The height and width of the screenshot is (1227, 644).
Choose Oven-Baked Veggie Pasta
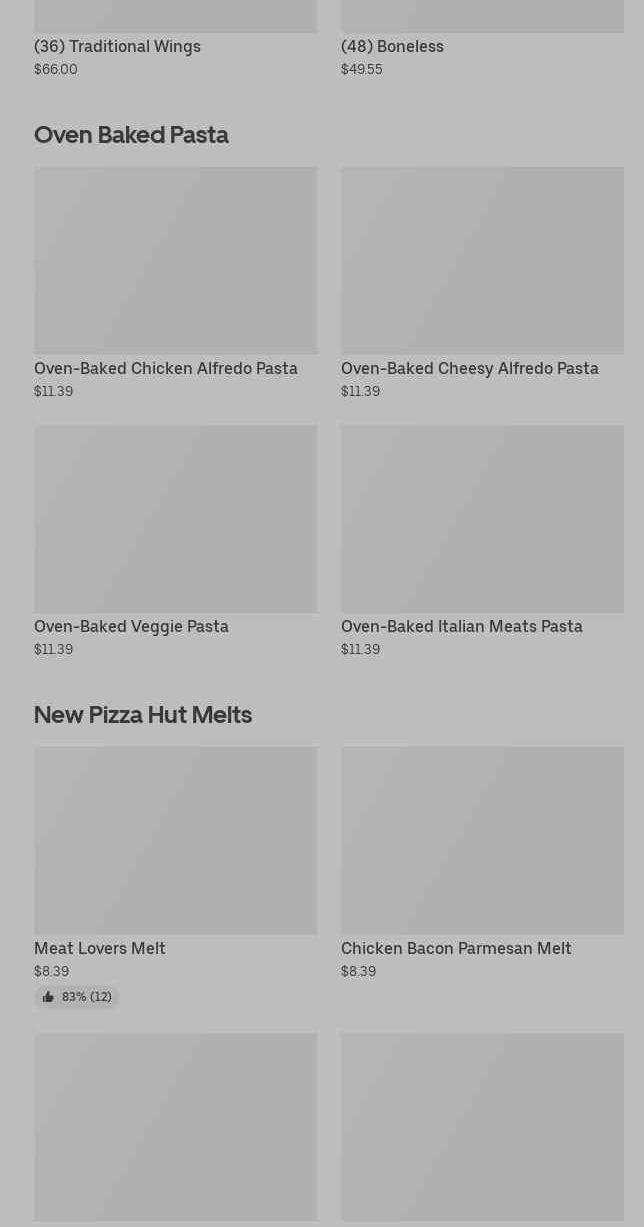[175, 520]
